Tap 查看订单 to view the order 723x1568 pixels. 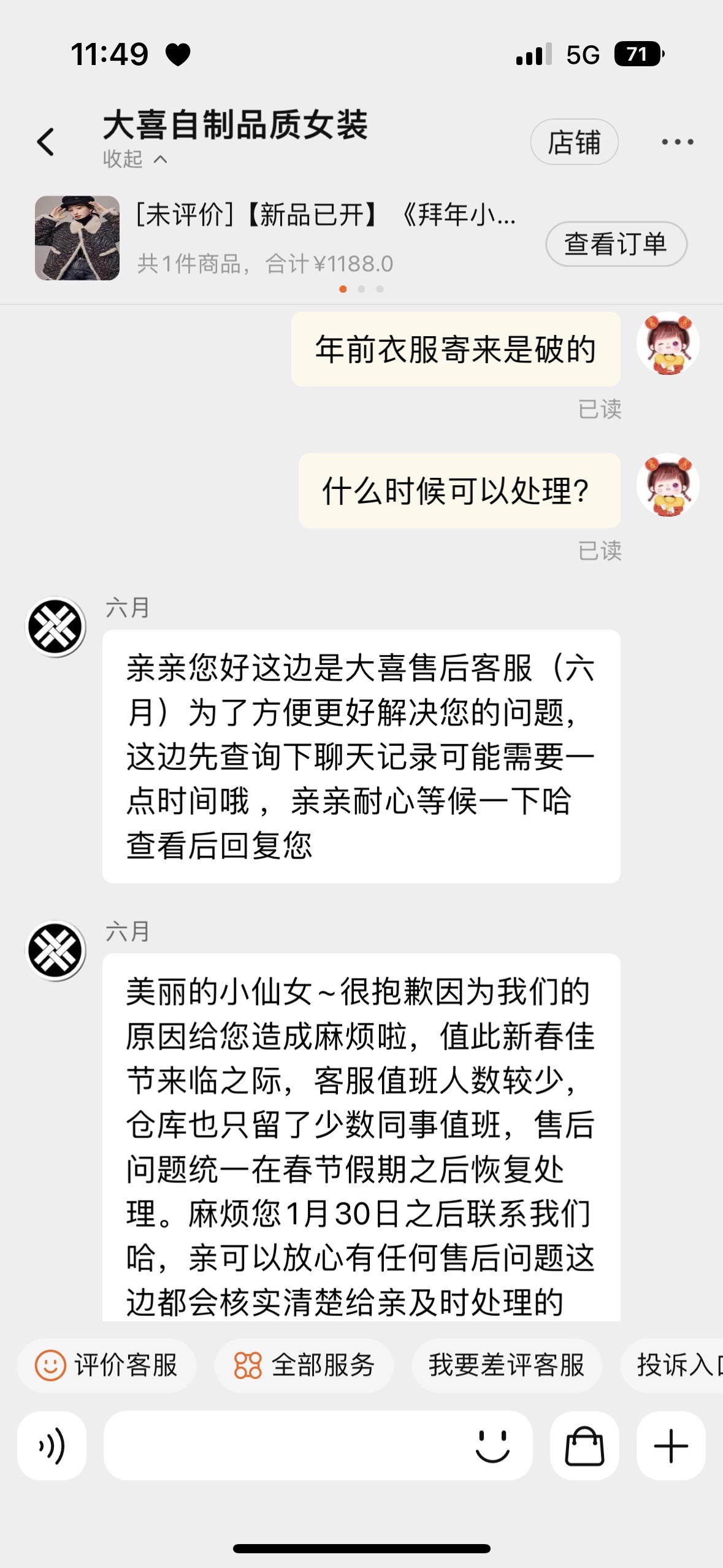point(616,244)
